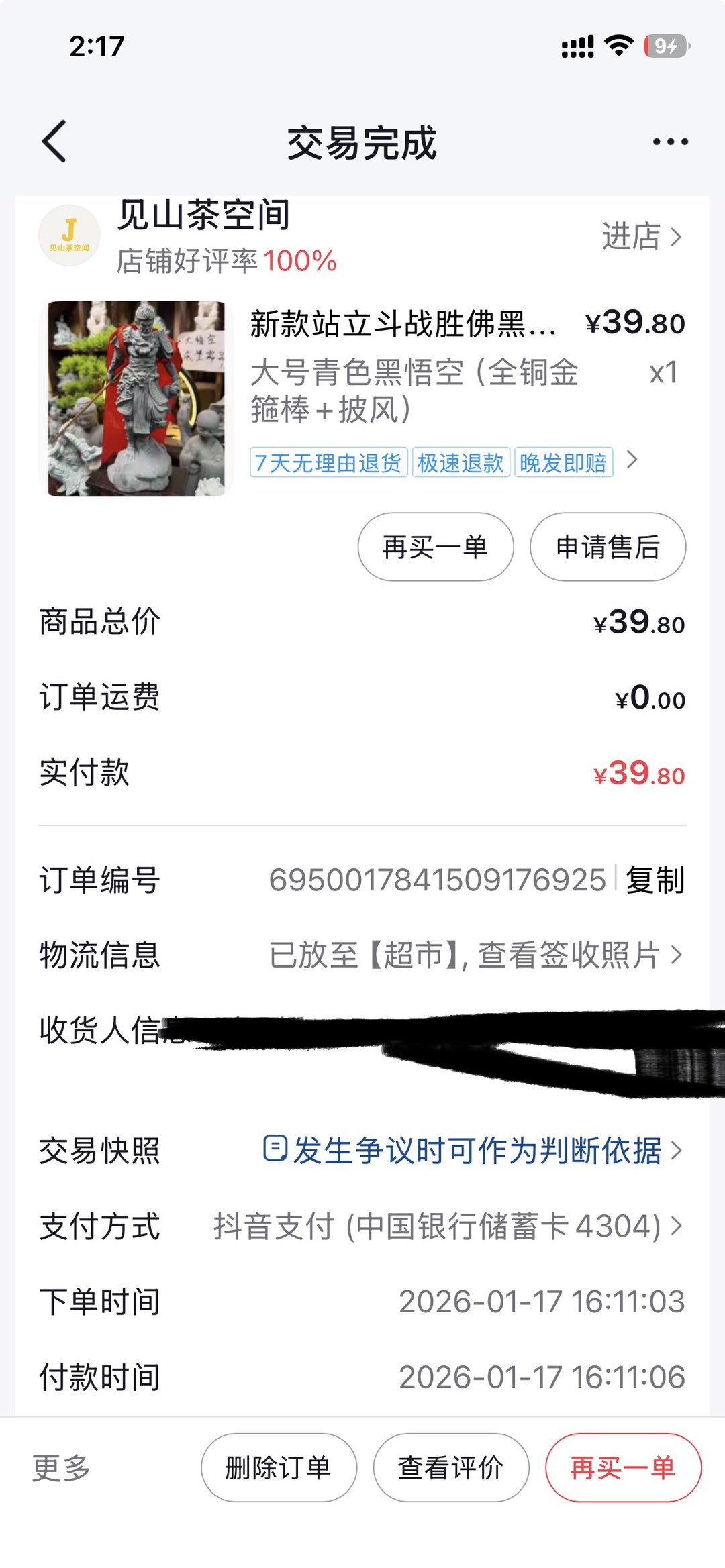Tap 再买一单 beside 申请售后
The image size is (725, 1568).
click(435, 547)
